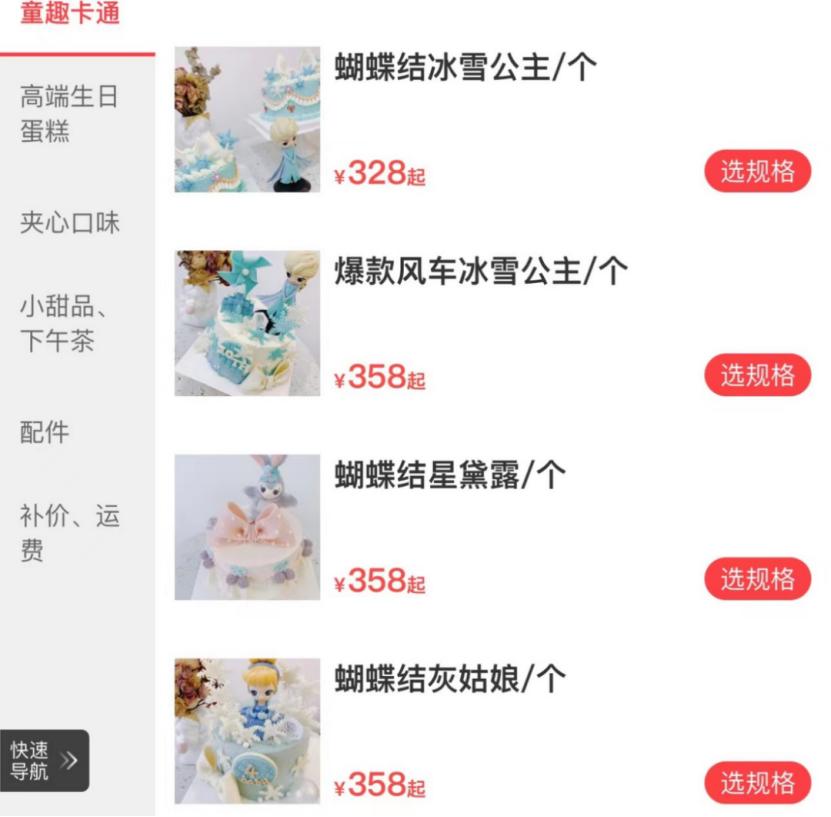View the 补价、运费 category

coord(70,533)
